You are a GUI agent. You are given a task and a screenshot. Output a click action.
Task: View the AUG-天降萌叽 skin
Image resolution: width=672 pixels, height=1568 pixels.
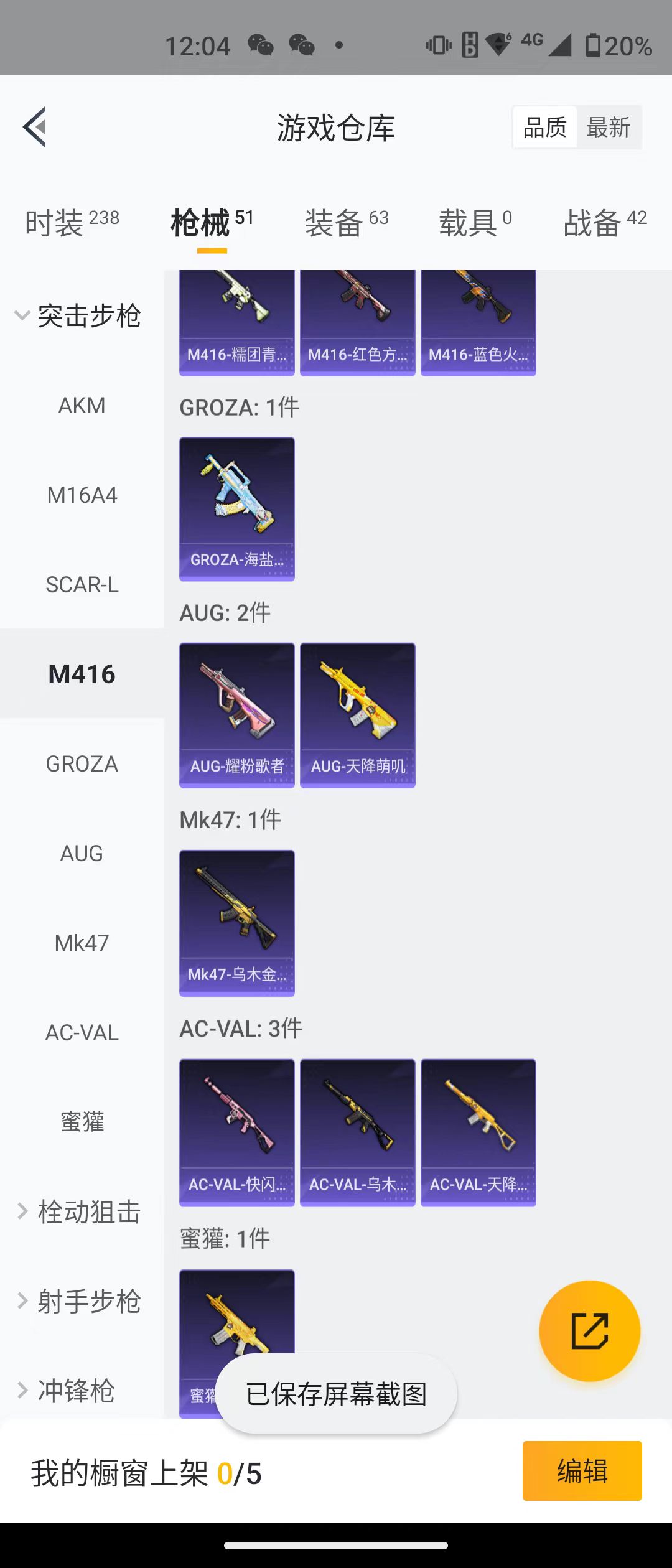[357, 715]
